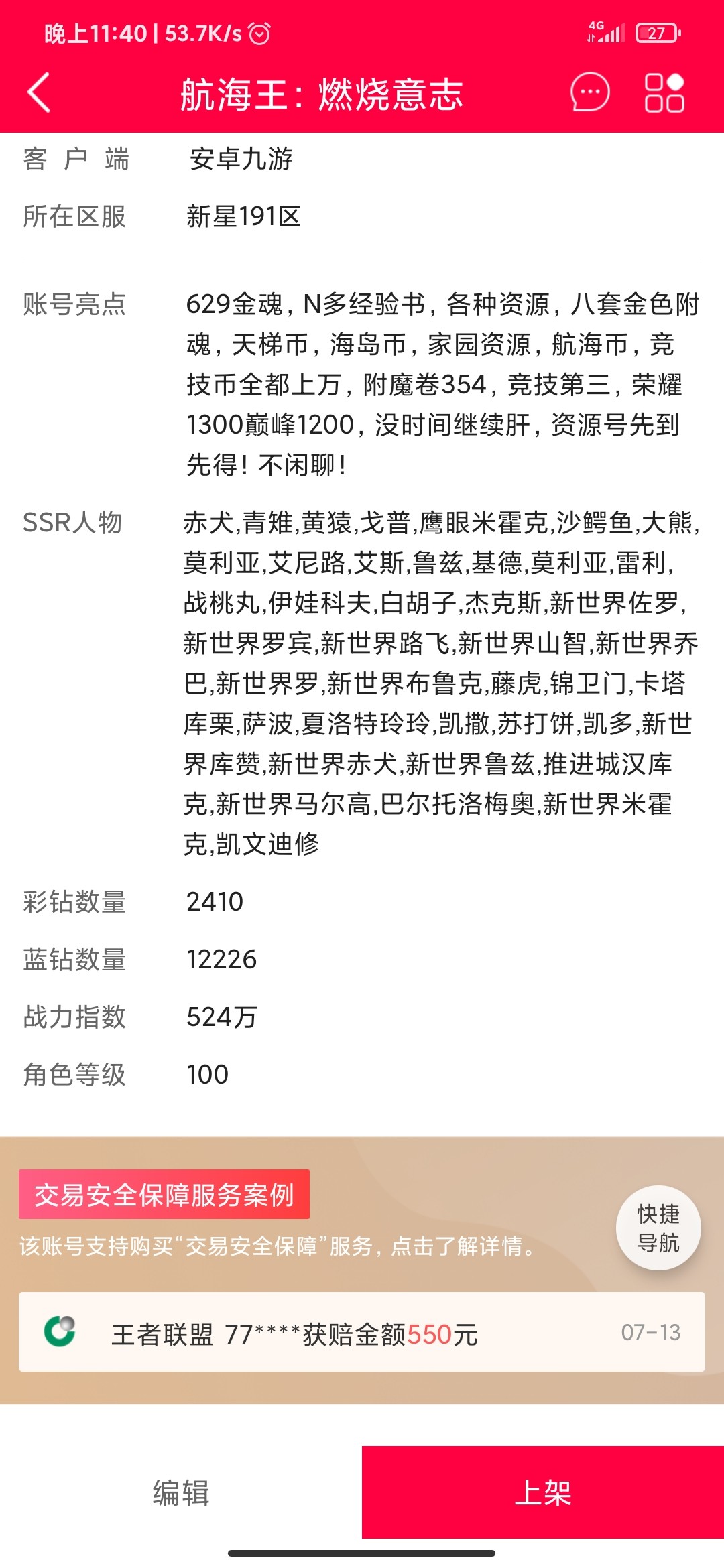Tap the 快捷导航 floating button
This screenshot has width=724, height=1568.
coord(658,1228)
